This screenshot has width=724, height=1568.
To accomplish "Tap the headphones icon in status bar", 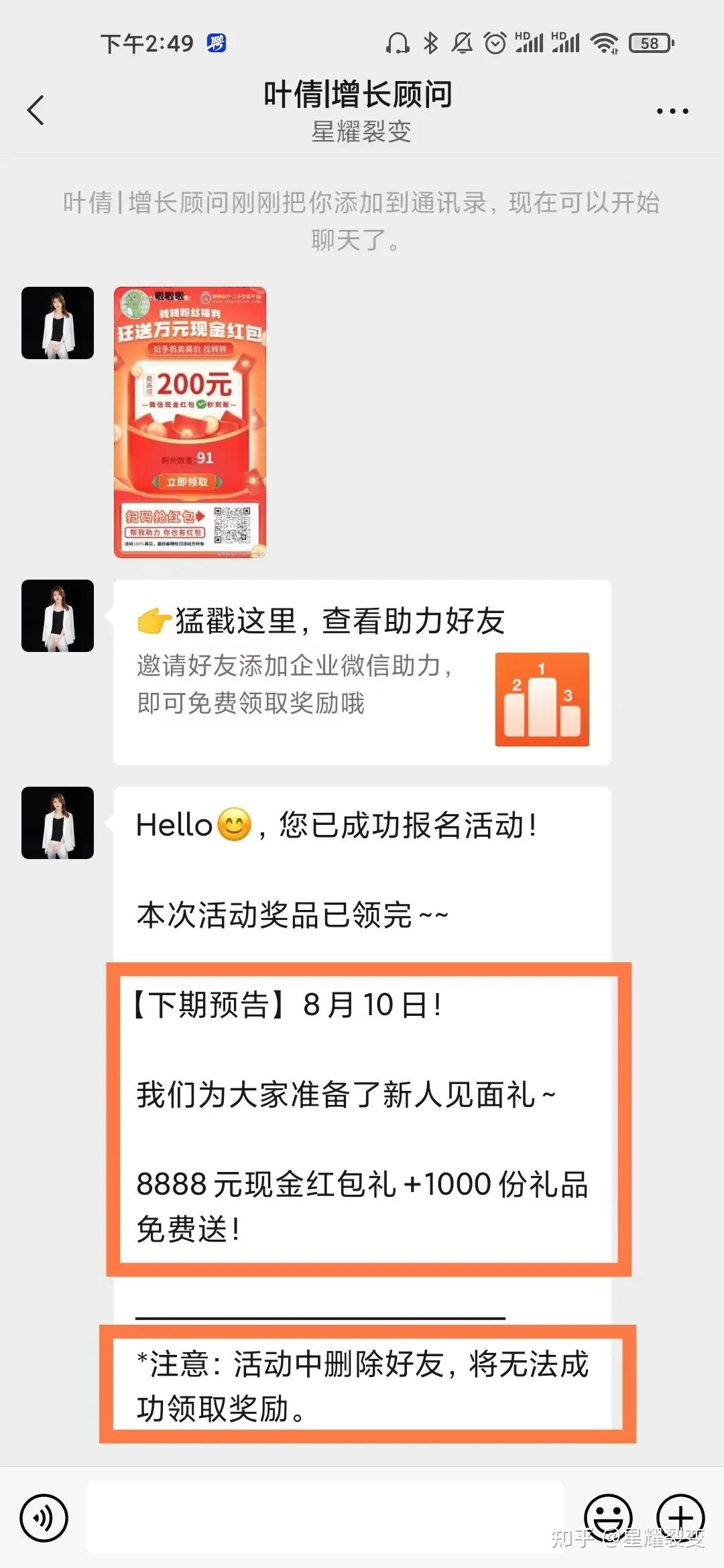I will click(398, 43).
